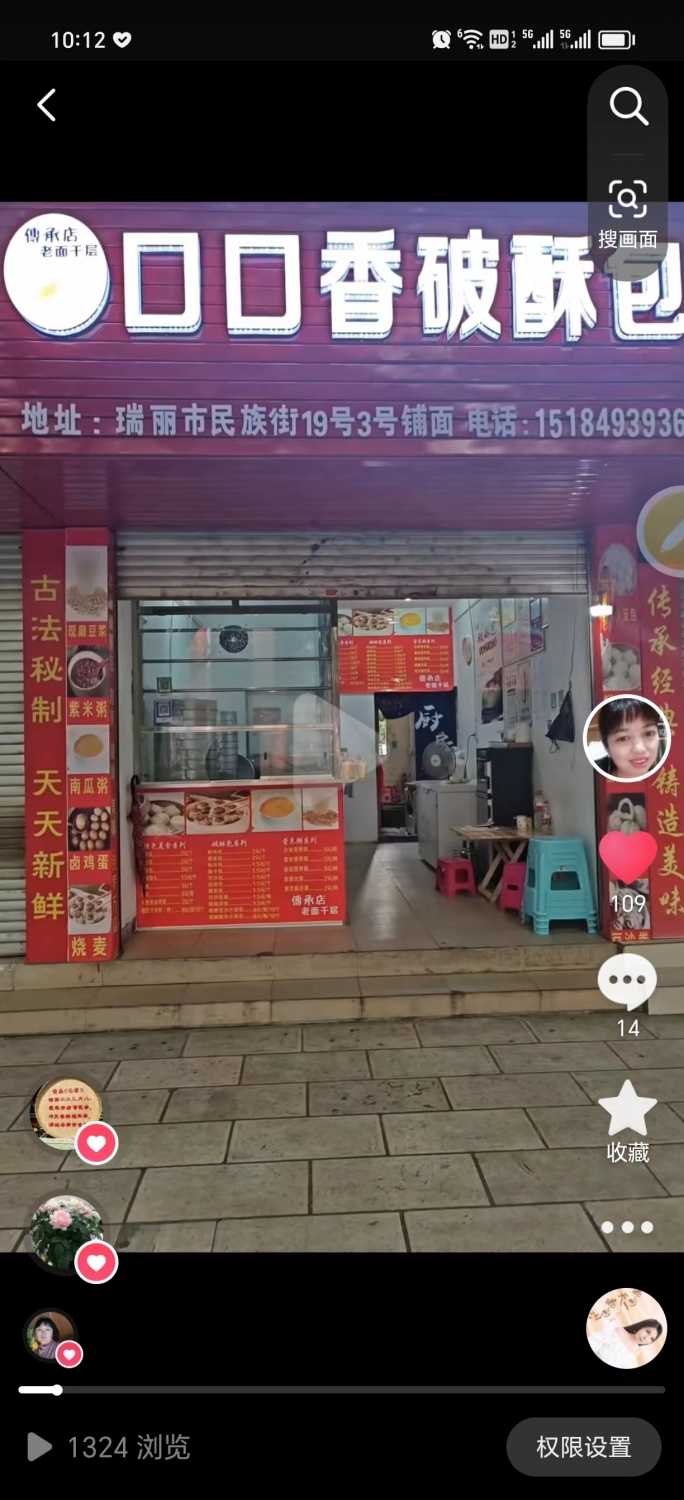Viewport: 684px width, 1500px height.
Task: Tap 搜画面 to search the frame
Action: pyautogui.click(x=627, y=215)
